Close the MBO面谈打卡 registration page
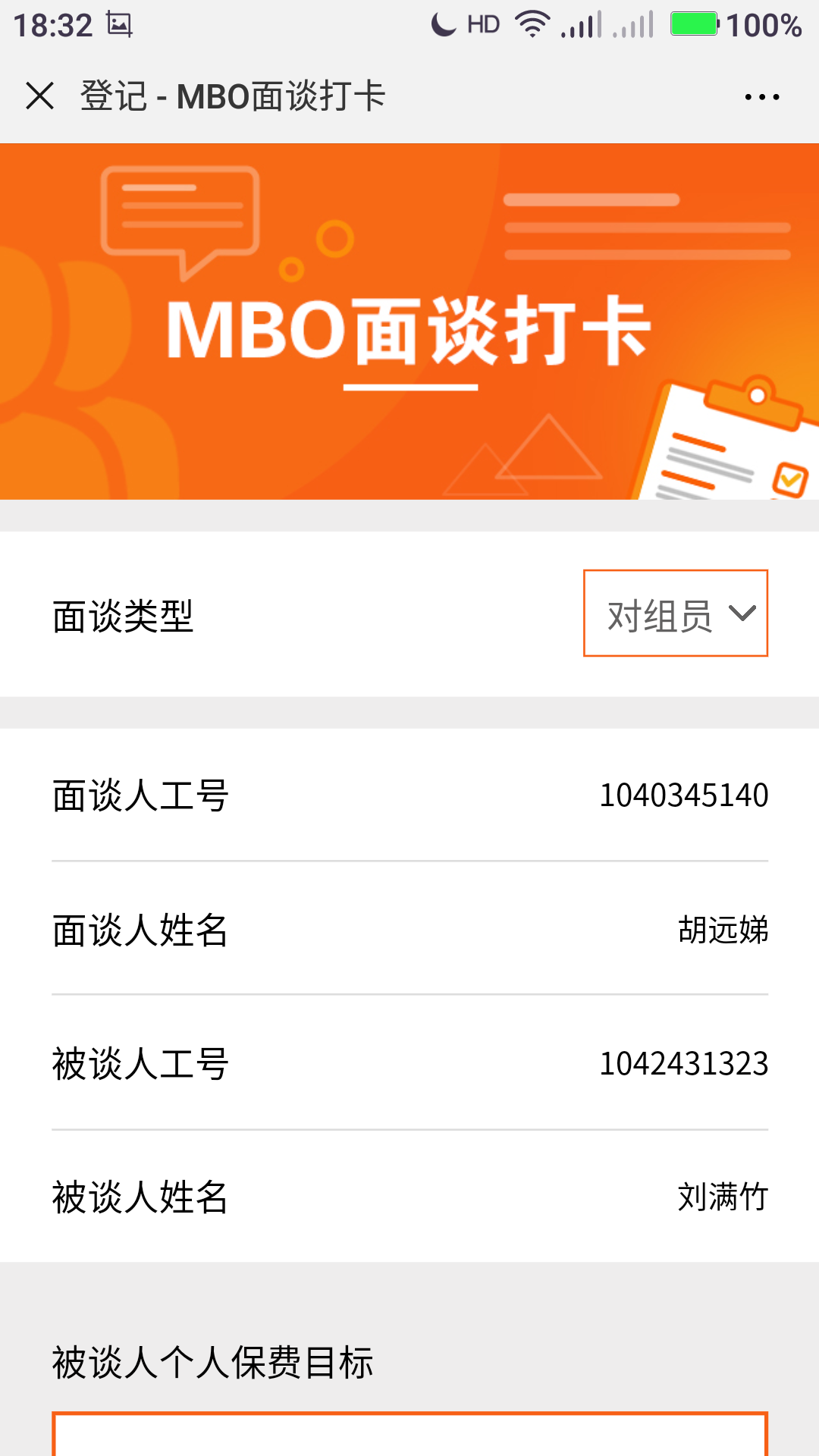This screenshot has width=819, height=1456. (x=39, y=96)
